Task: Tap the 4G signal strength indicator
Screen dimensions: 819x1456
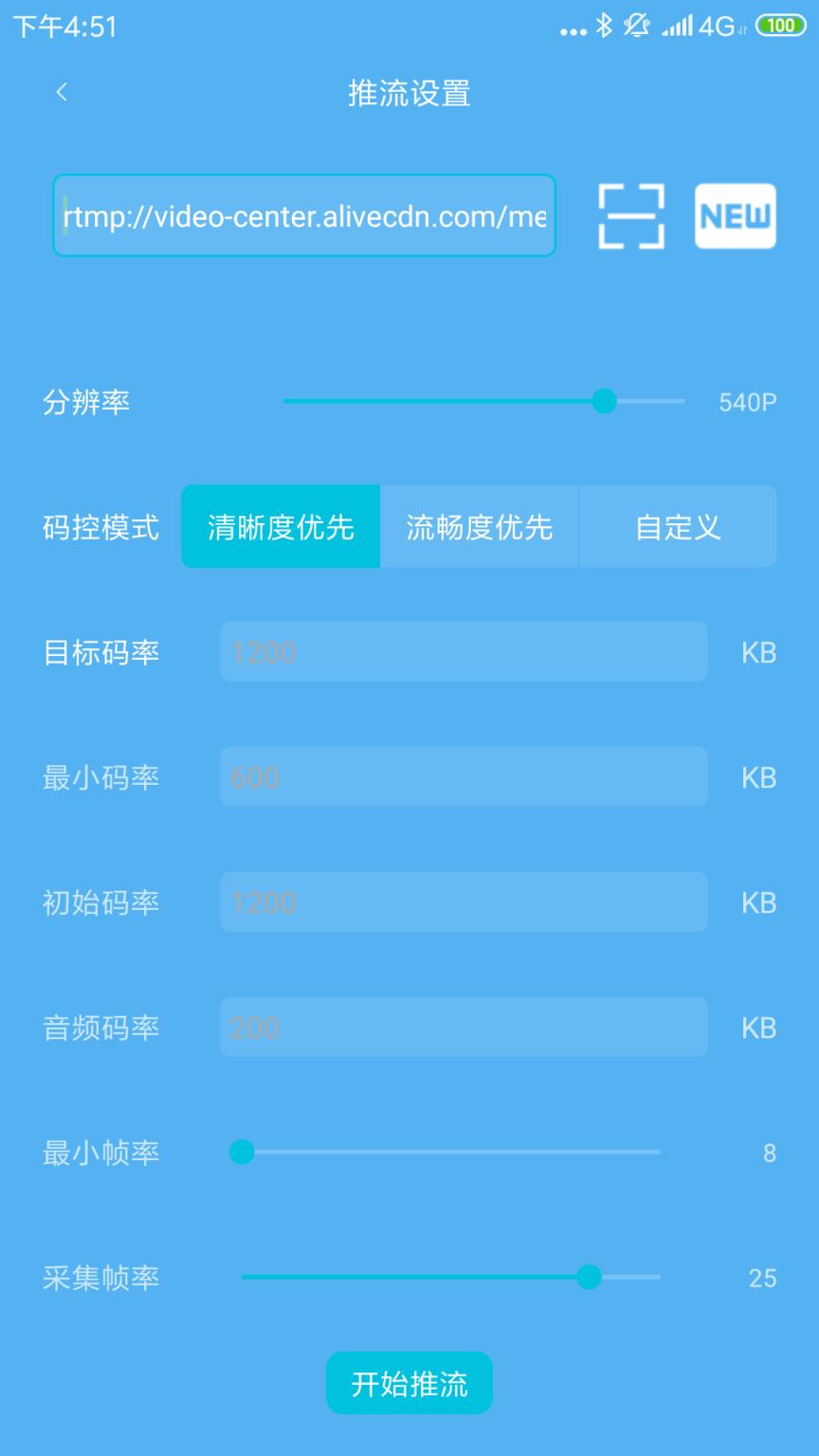Action: tap(679, 27)
